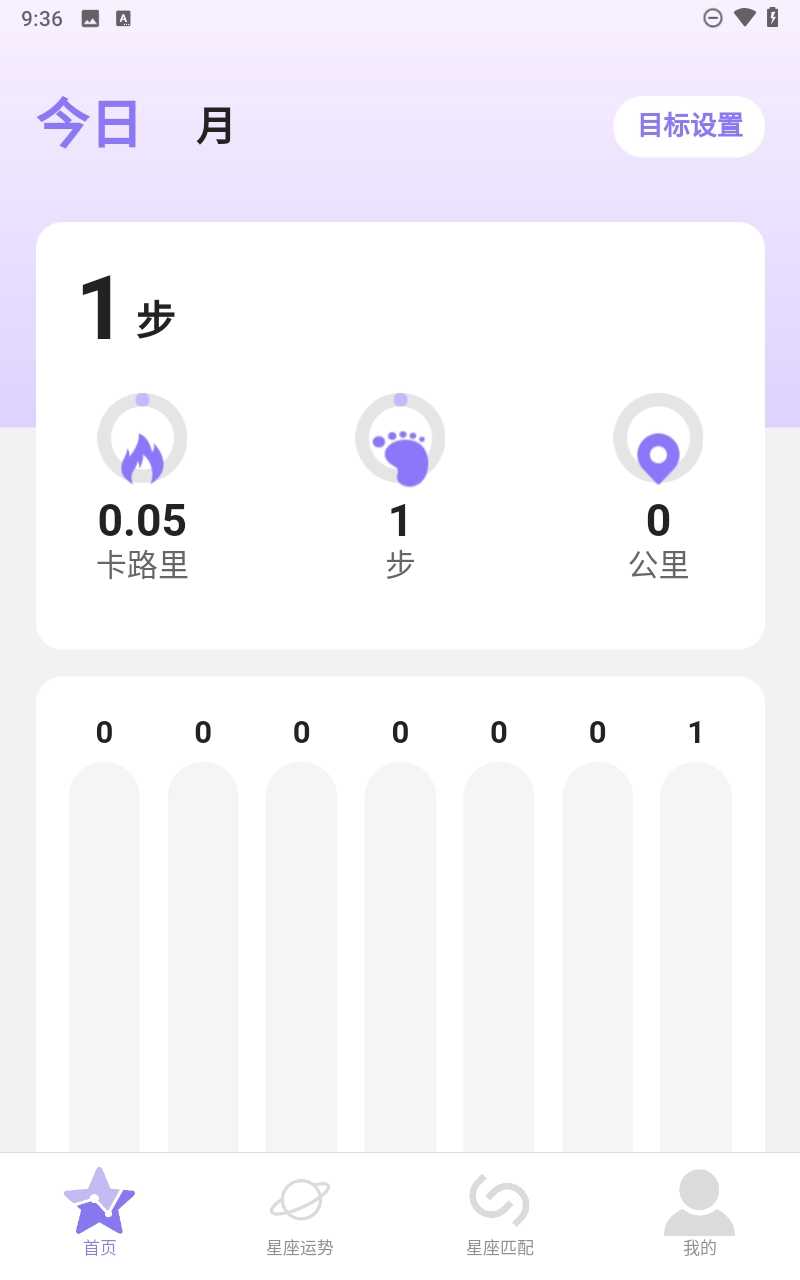Screen dimensions: 800x1280
Task: Click the last bar showing value 1
Action: 694,960
